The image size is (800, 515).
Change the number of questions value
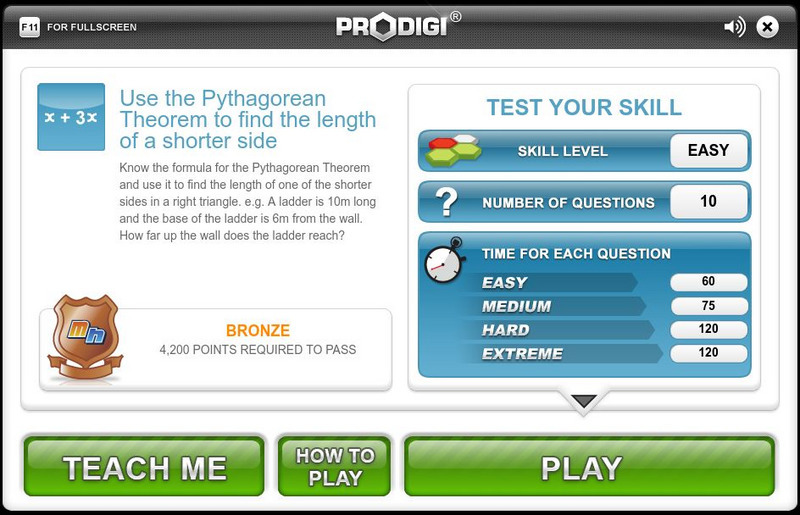click(708, 202)
